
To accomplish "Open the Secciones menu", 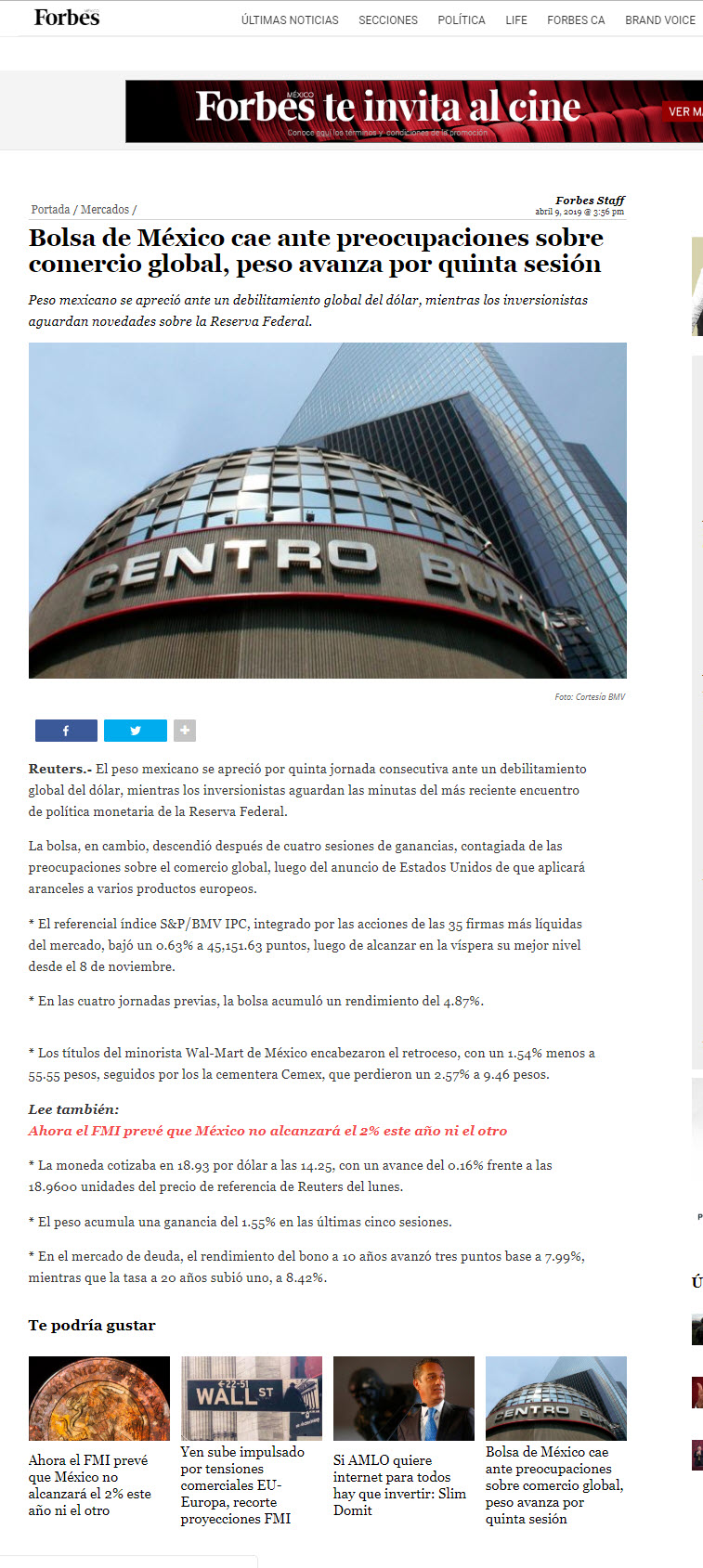I will 388,19.
